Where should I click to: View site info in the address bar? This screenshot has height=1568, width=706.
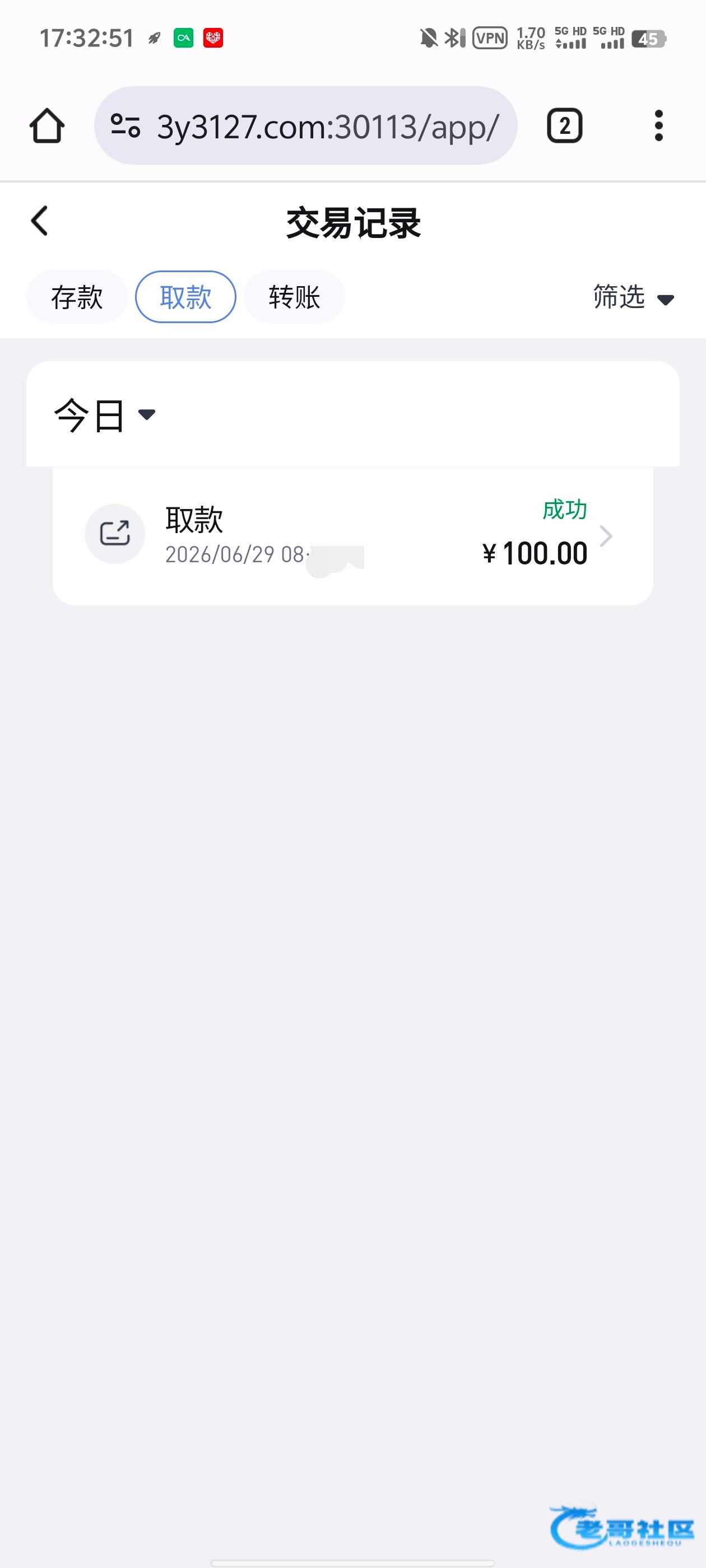coord(126,126)
